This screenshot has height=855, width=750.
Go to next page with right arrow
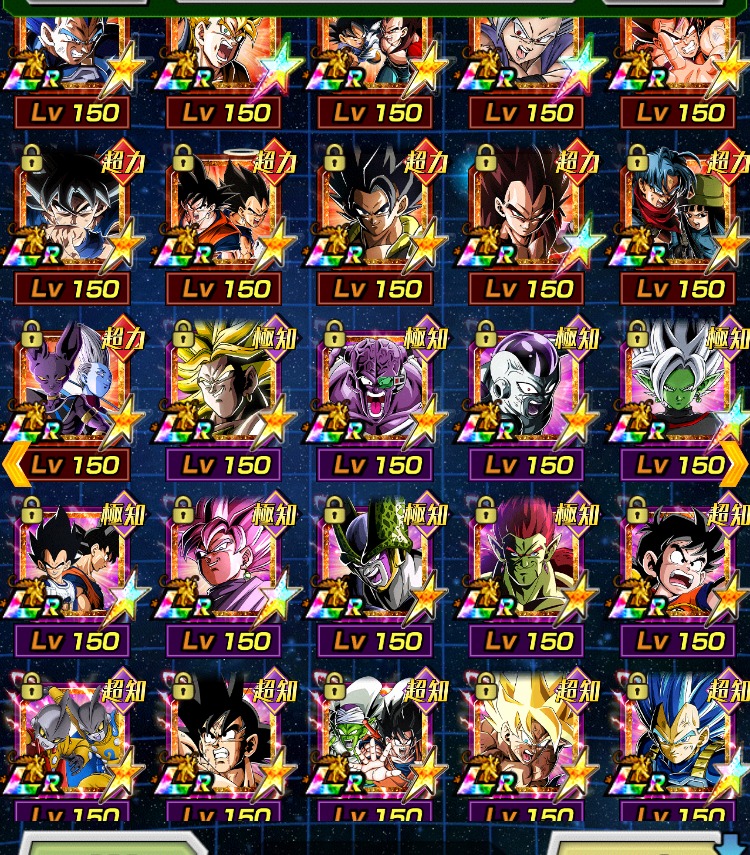pyautogui.click(x=734, y=464)
